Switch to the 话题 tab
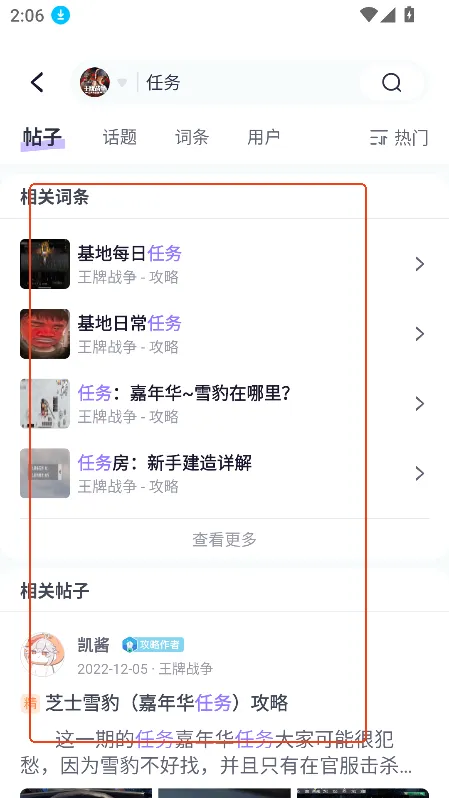Viewport: 449px width, 798px height. (x=120, y=137)
